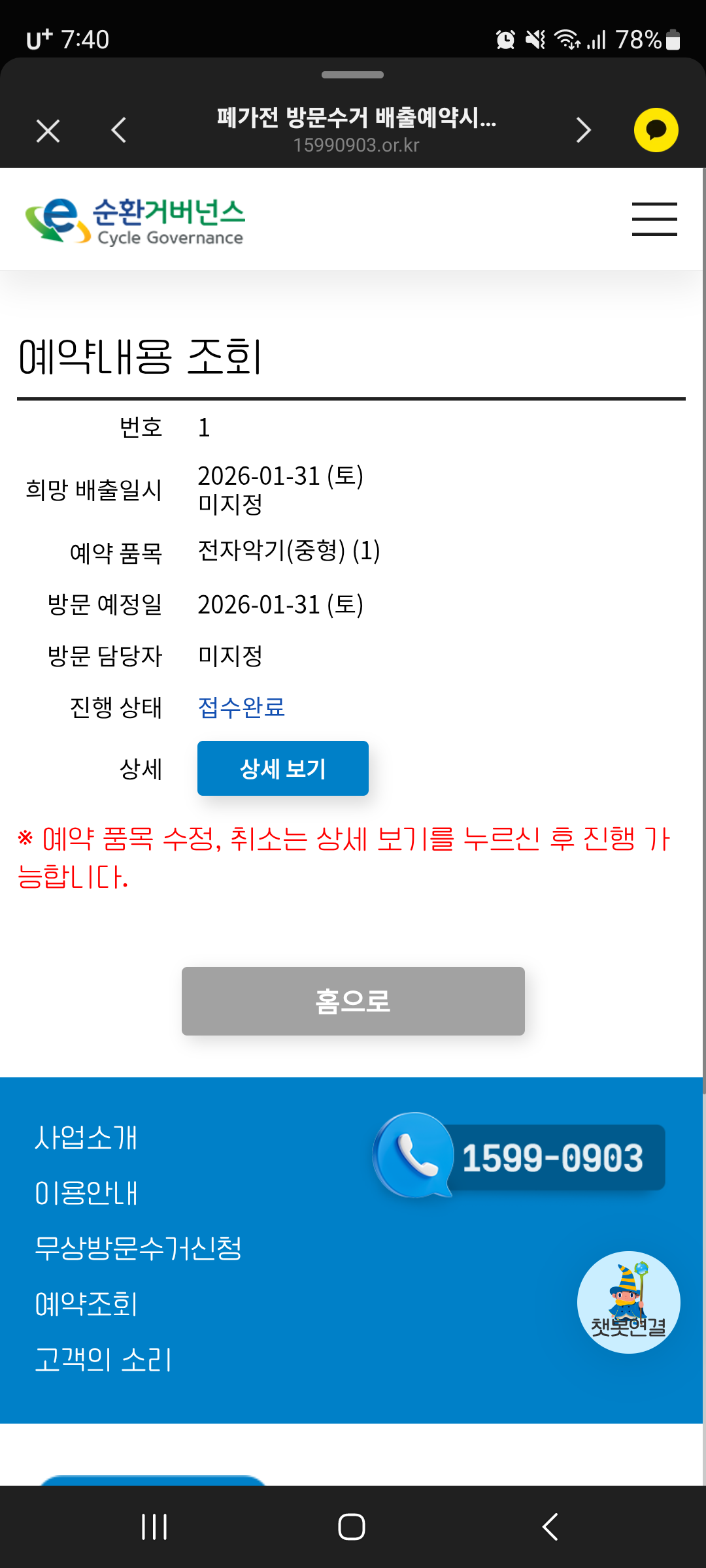Image resolution: width=706 pixels, height=1568 pixels.
Task: Open 예약조회 in the footer
Action: coord(86,1304)
